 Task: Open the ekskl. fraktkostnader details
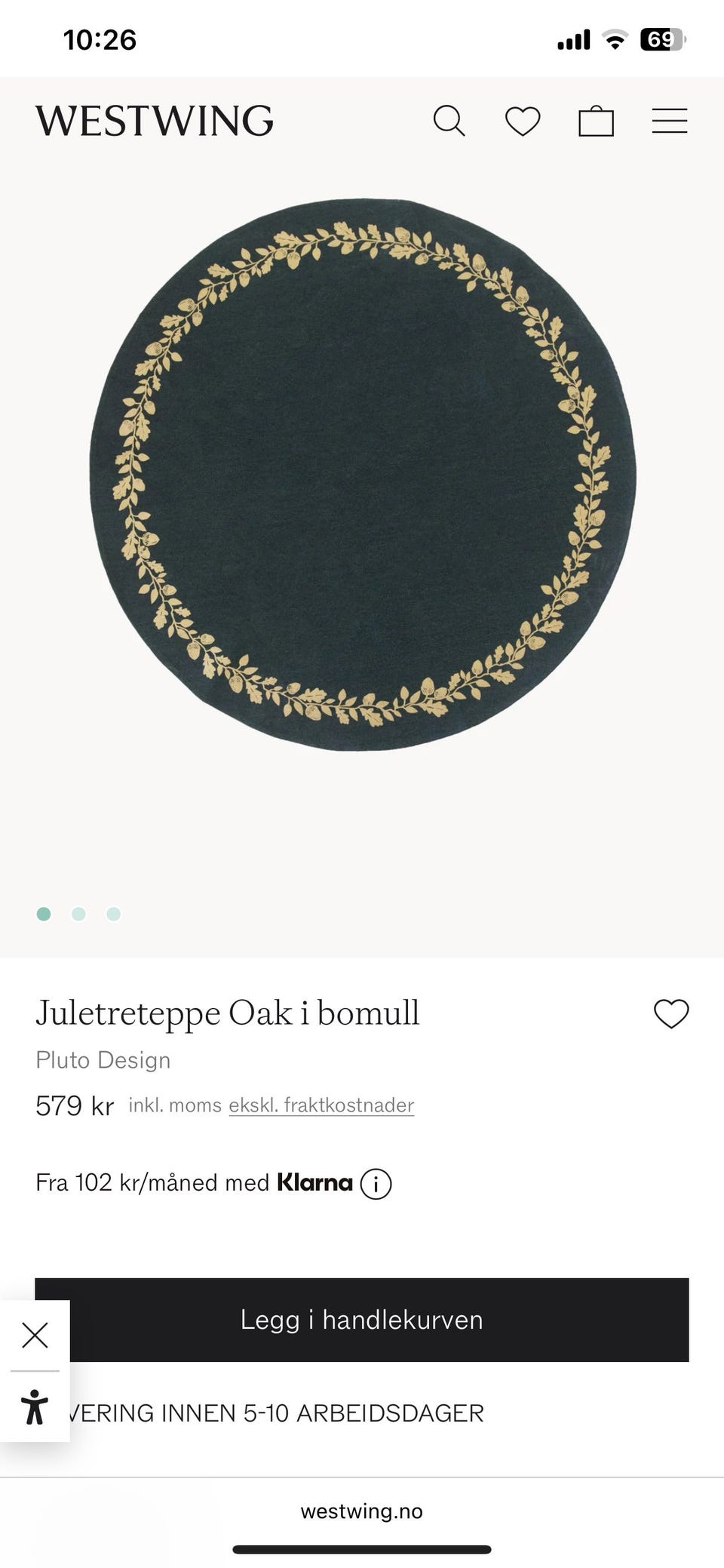point(321,1105)
